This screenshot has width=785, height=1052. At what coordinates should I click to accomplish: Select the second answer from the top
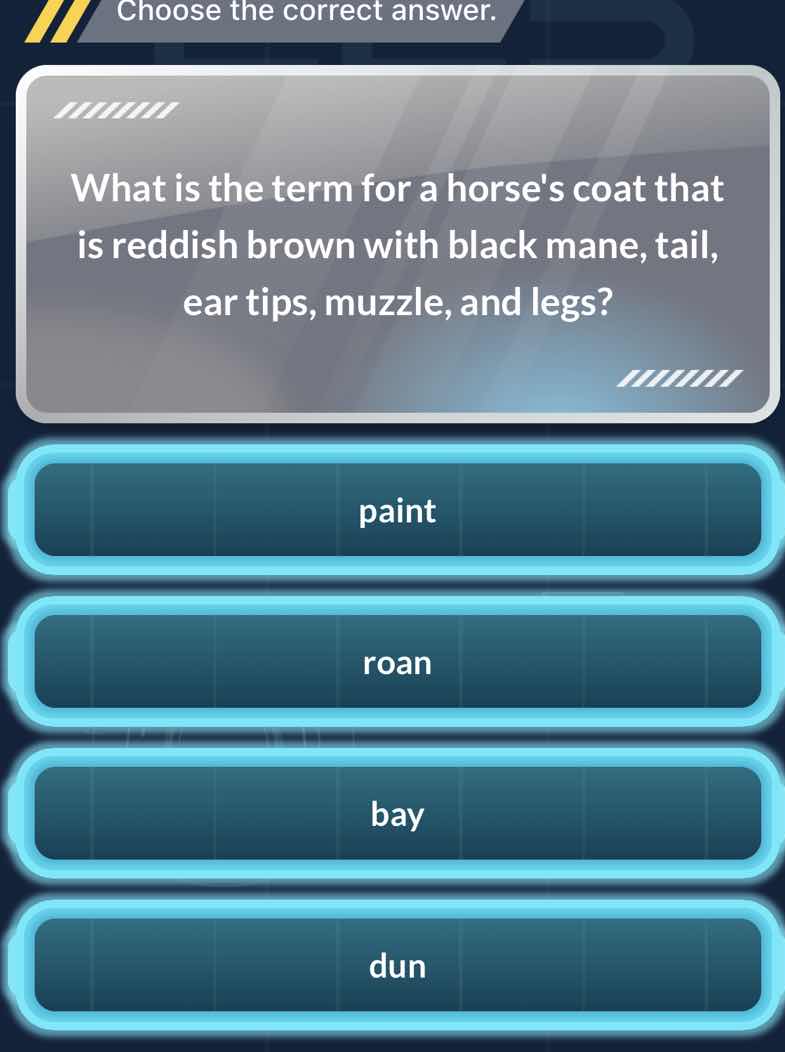[x=397, y=663]
